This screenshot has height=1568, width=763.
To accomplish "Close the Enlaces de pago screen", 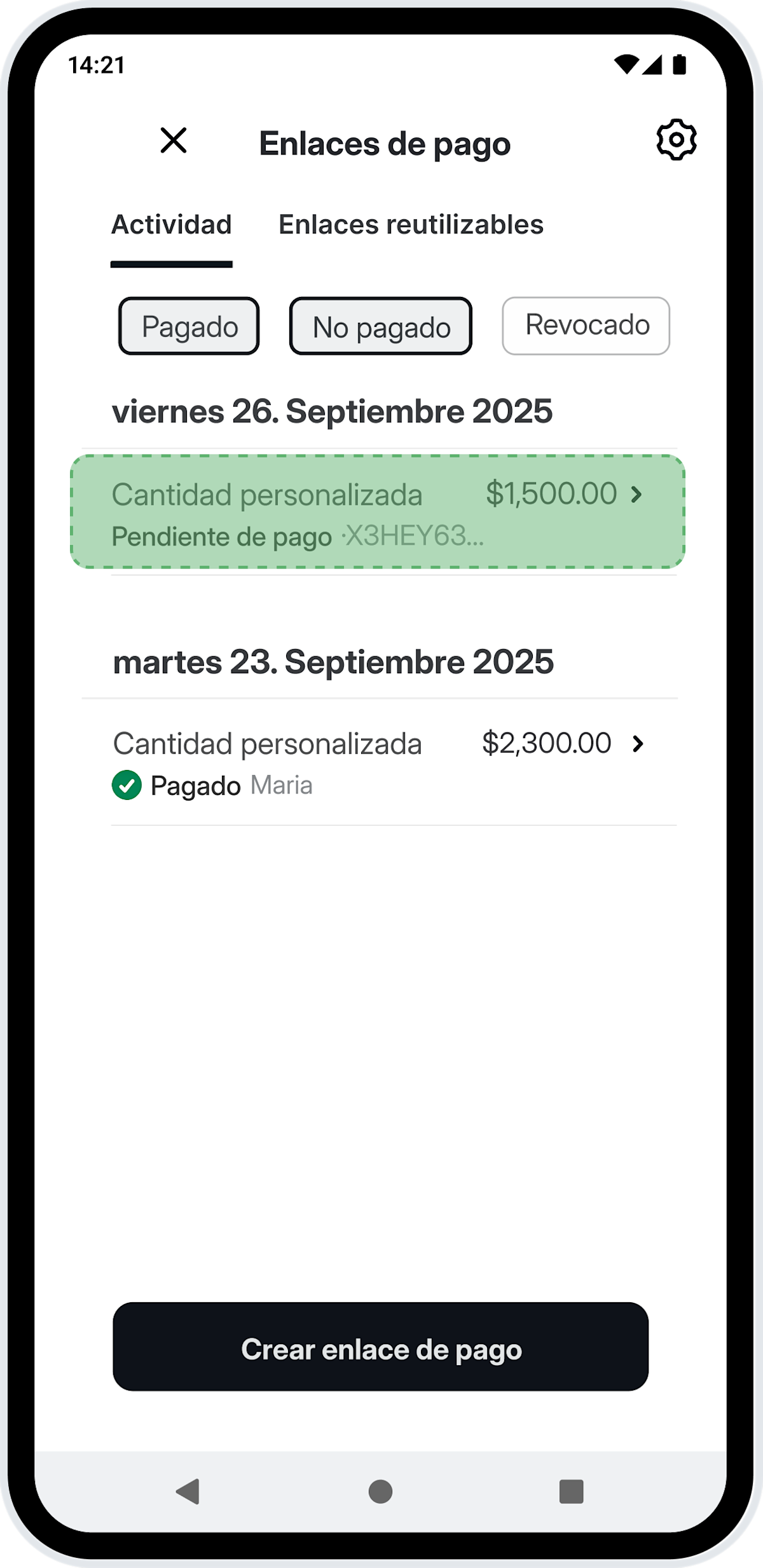I will [x=173, y=141].
